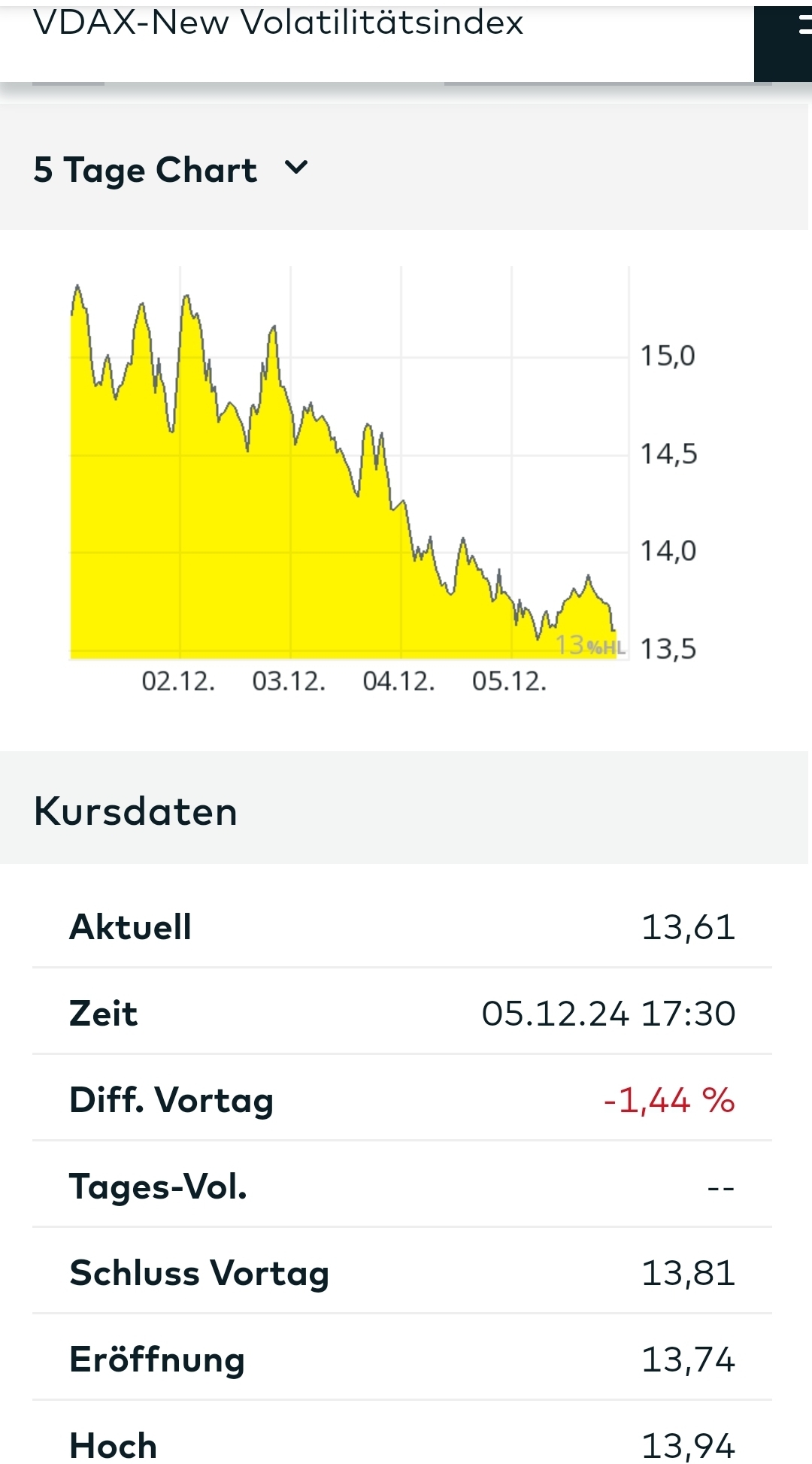Click the Tages-Vol. row
812x1464 pixels.
[157, 1187]
